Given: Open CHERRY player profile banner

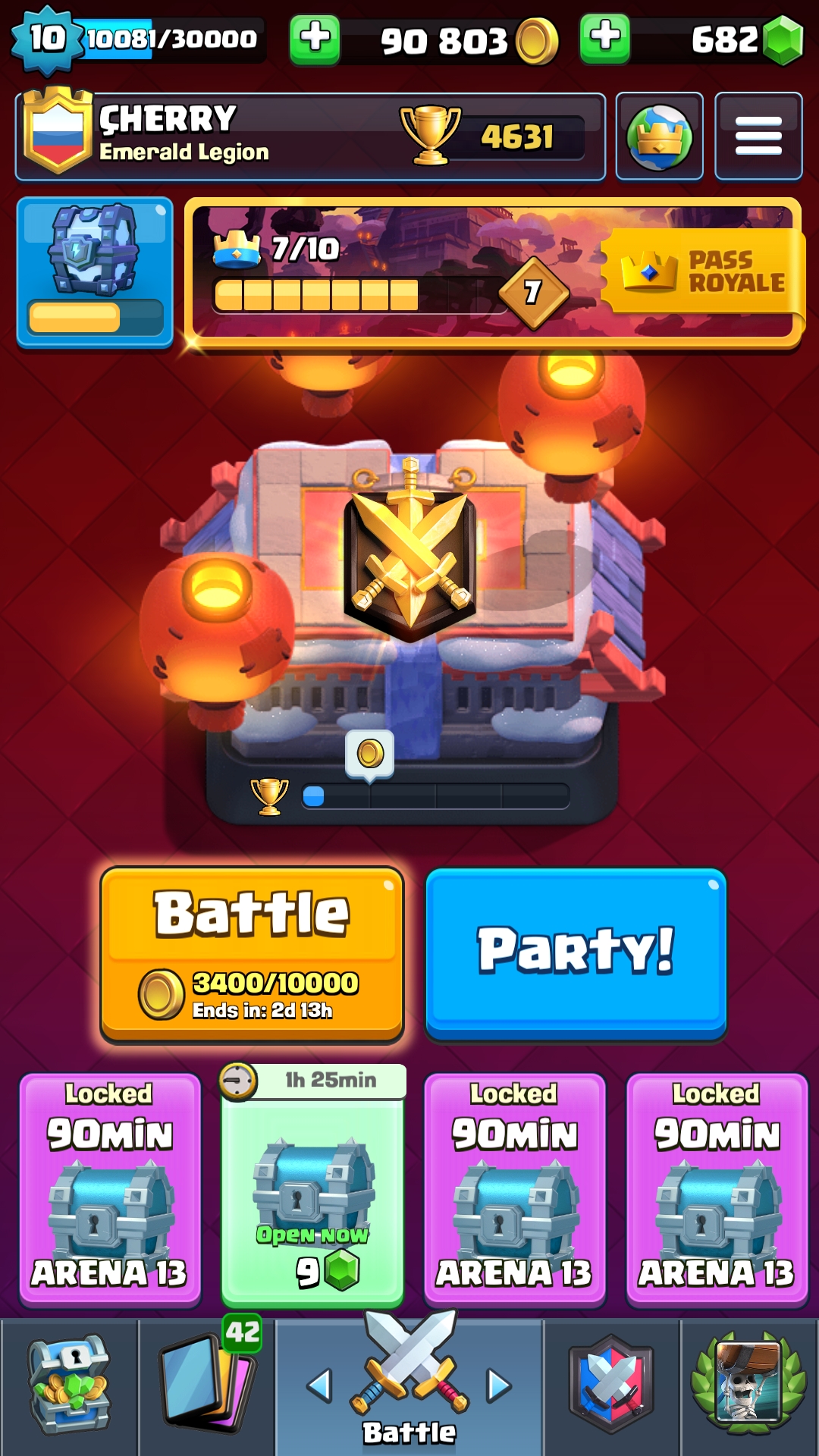Looking at the screenshot, I should (x=310, y=136).
